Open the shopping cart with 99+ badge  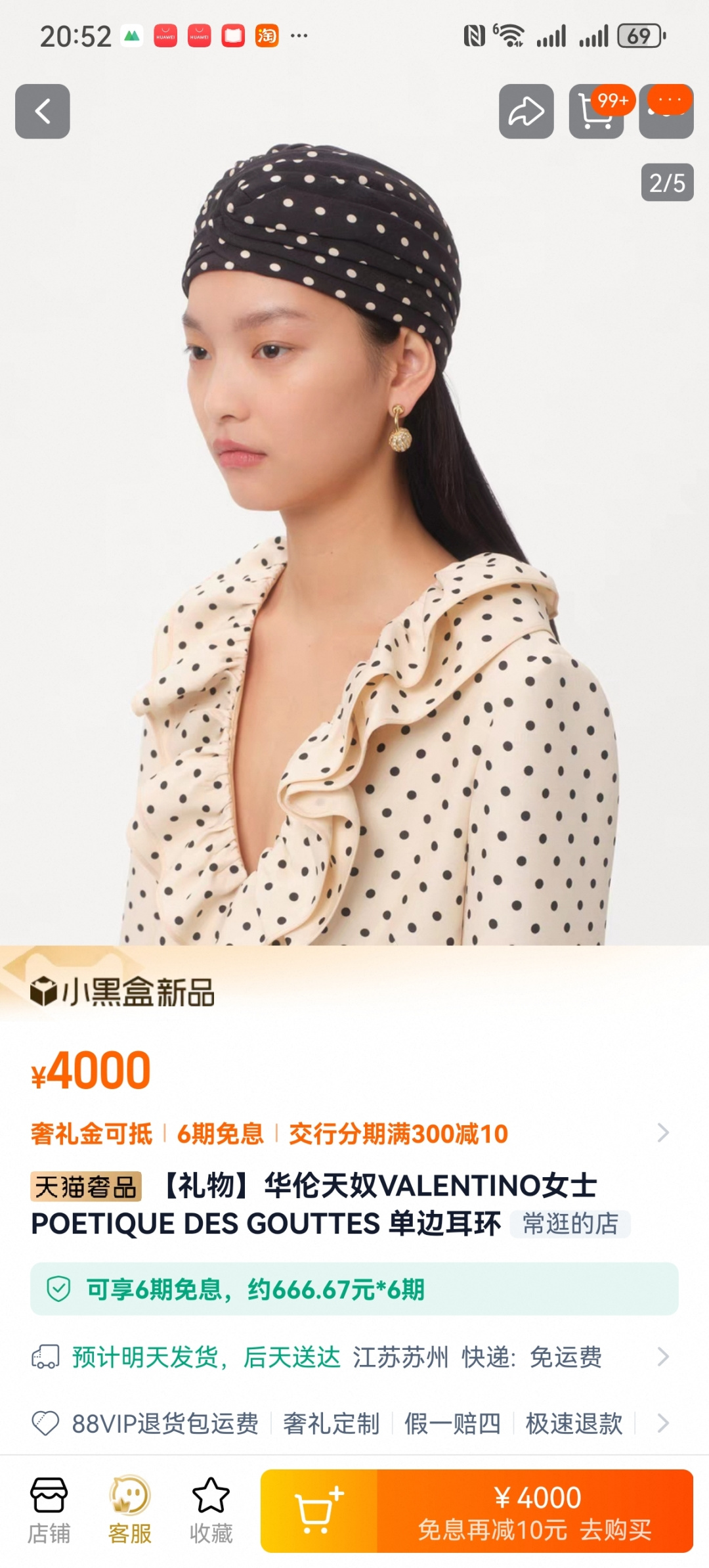pyautogui.click(x=596, y=111)
